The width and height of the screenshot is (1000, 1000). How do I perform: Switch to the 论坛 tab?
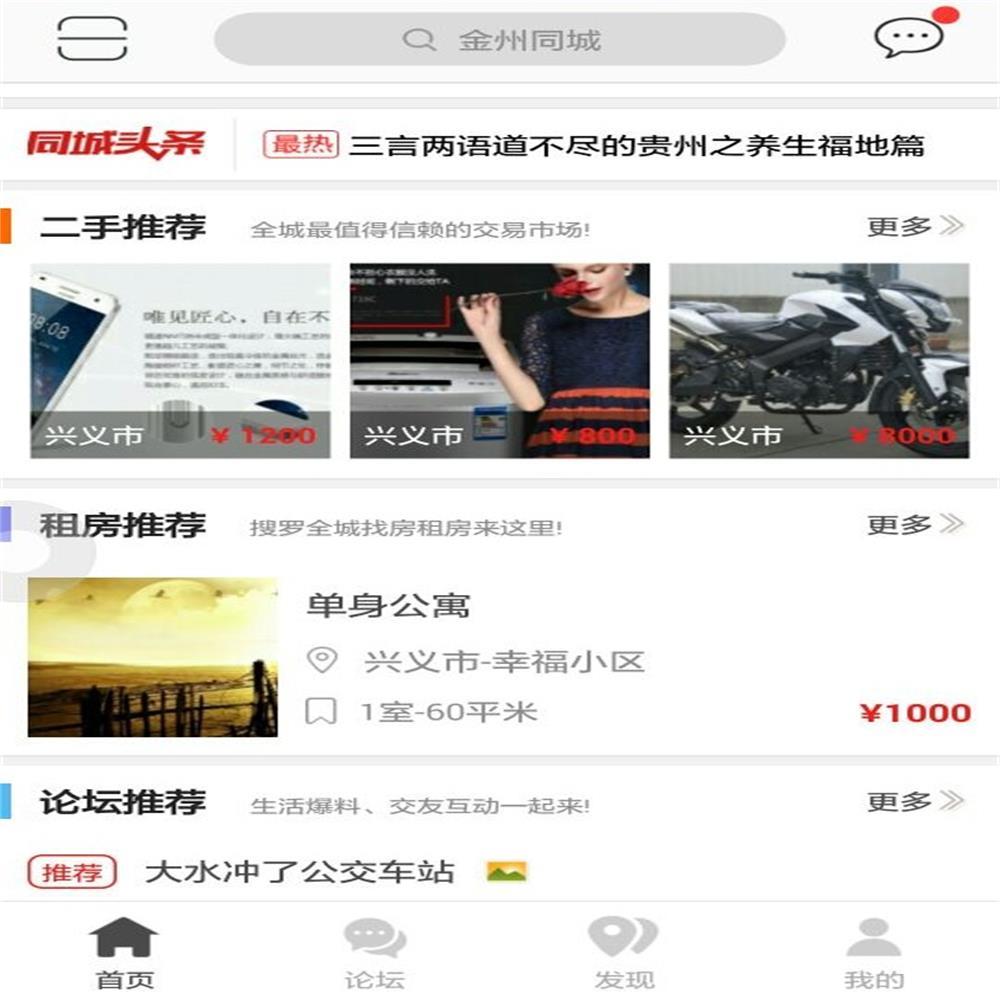tap(375, 953)
